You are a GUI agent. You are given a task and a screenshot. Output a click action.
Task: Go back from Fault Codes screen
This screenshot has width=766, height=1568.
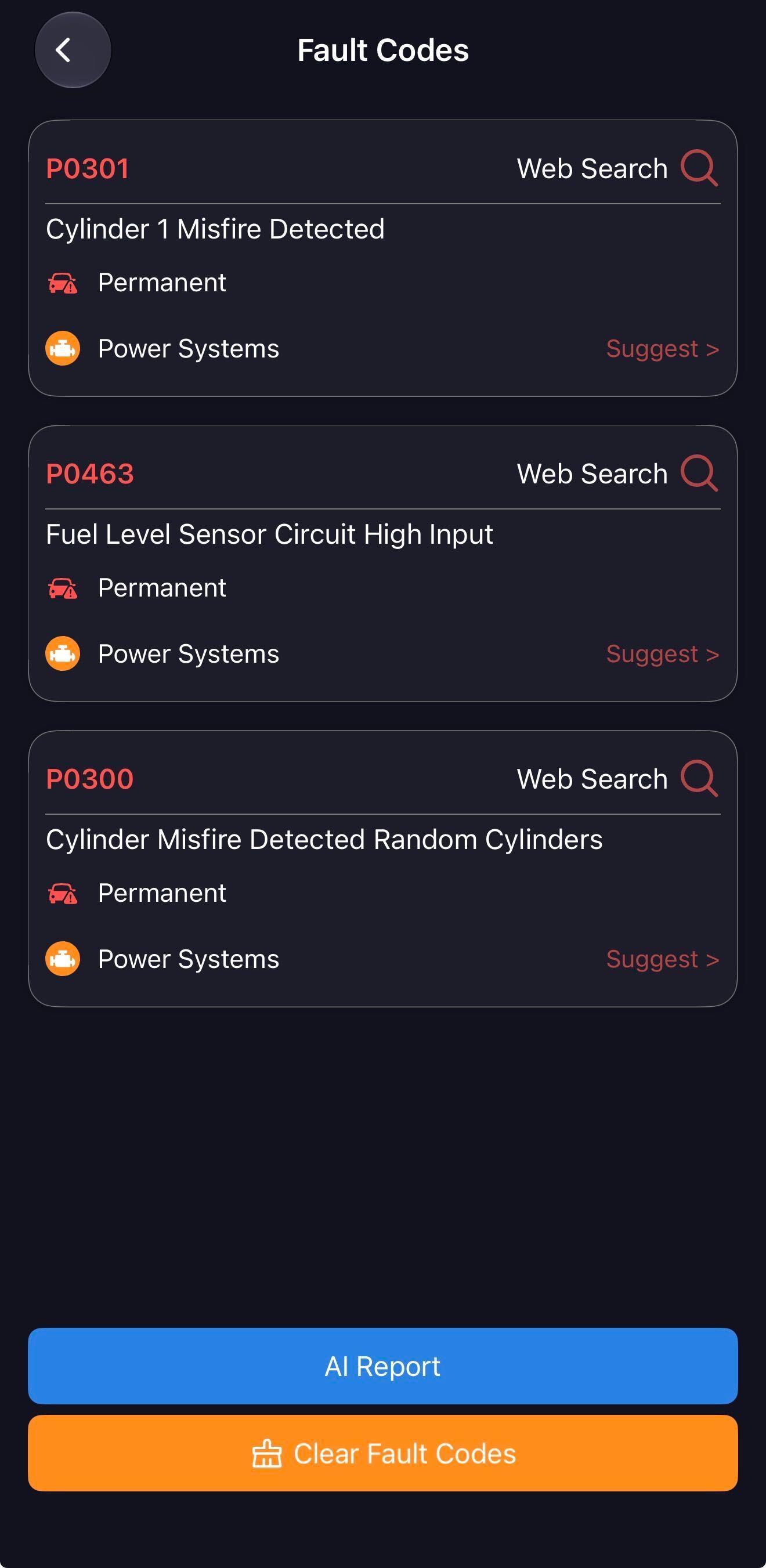73,50
